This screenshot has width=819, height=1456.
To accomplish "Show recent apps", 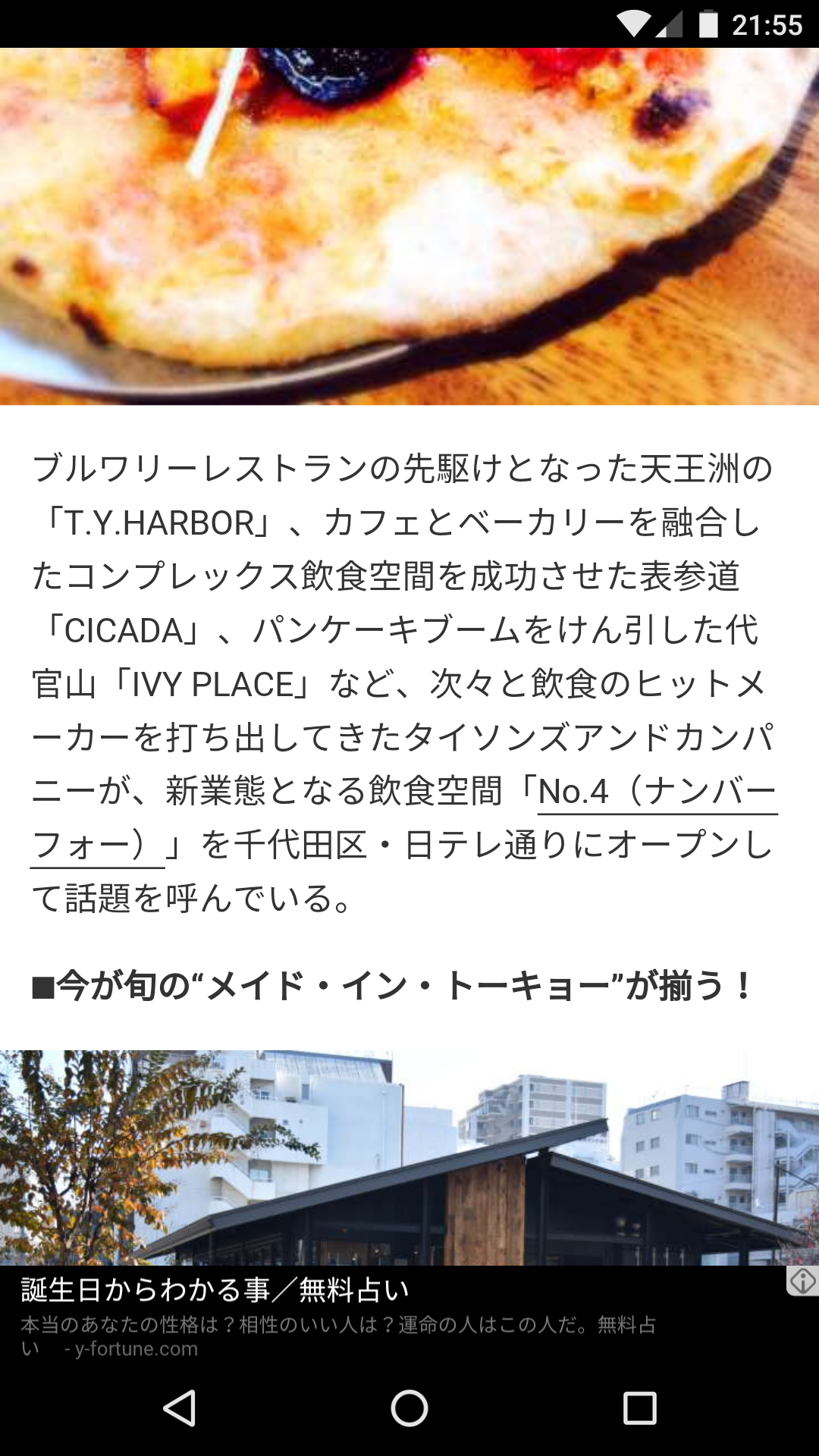I will pos(639,1408).
